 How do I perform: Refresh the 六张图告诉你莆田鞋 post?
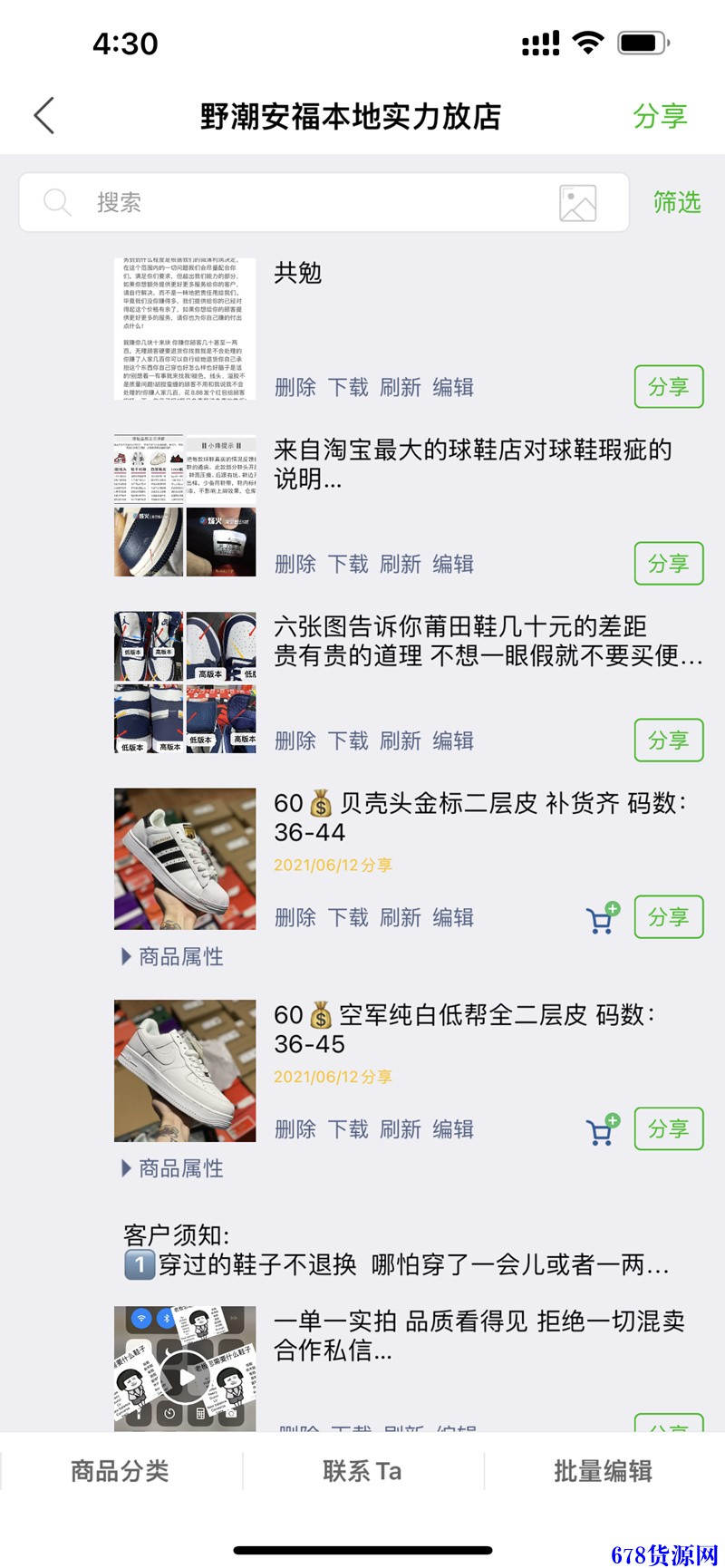(x=401, y=741)
